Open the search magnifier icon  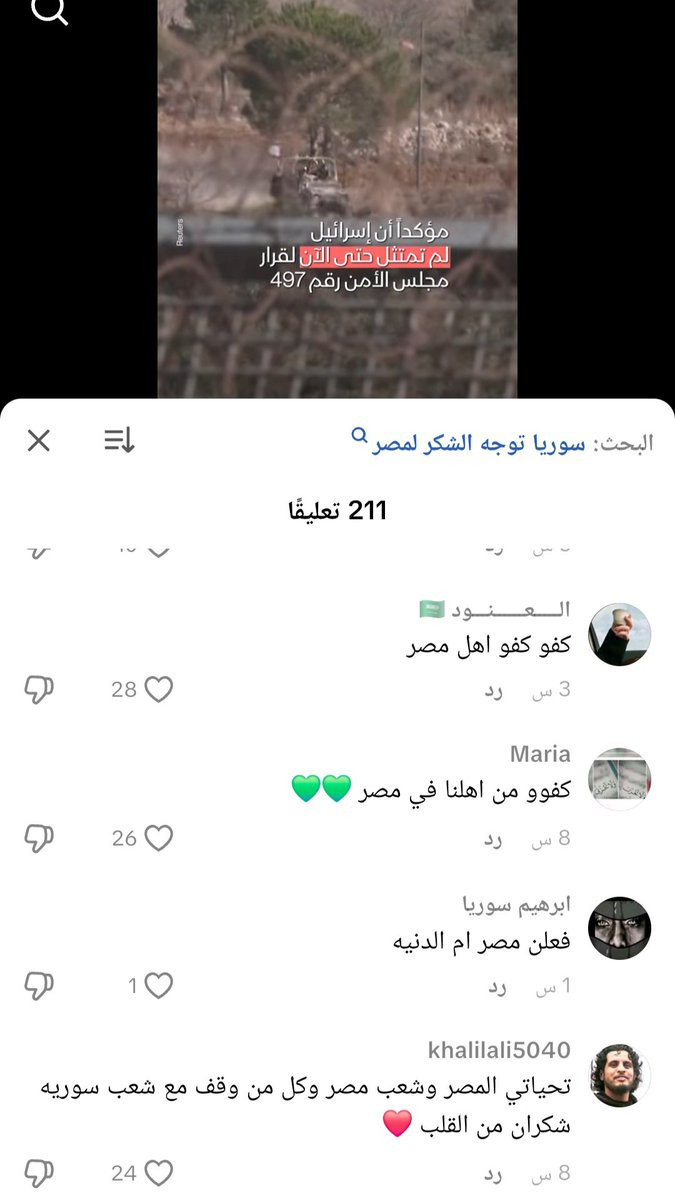[50, 10]
